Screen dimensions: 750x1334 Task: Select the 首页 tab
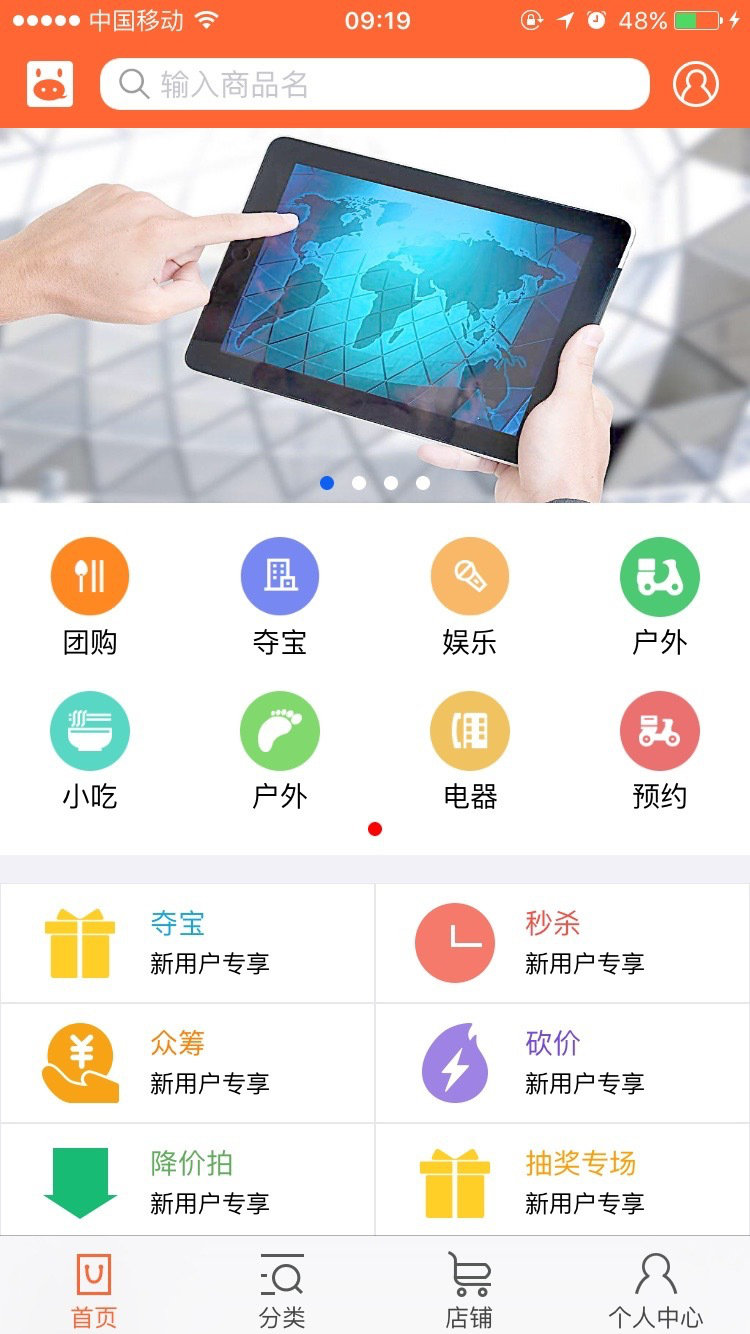pos(94,1290)
